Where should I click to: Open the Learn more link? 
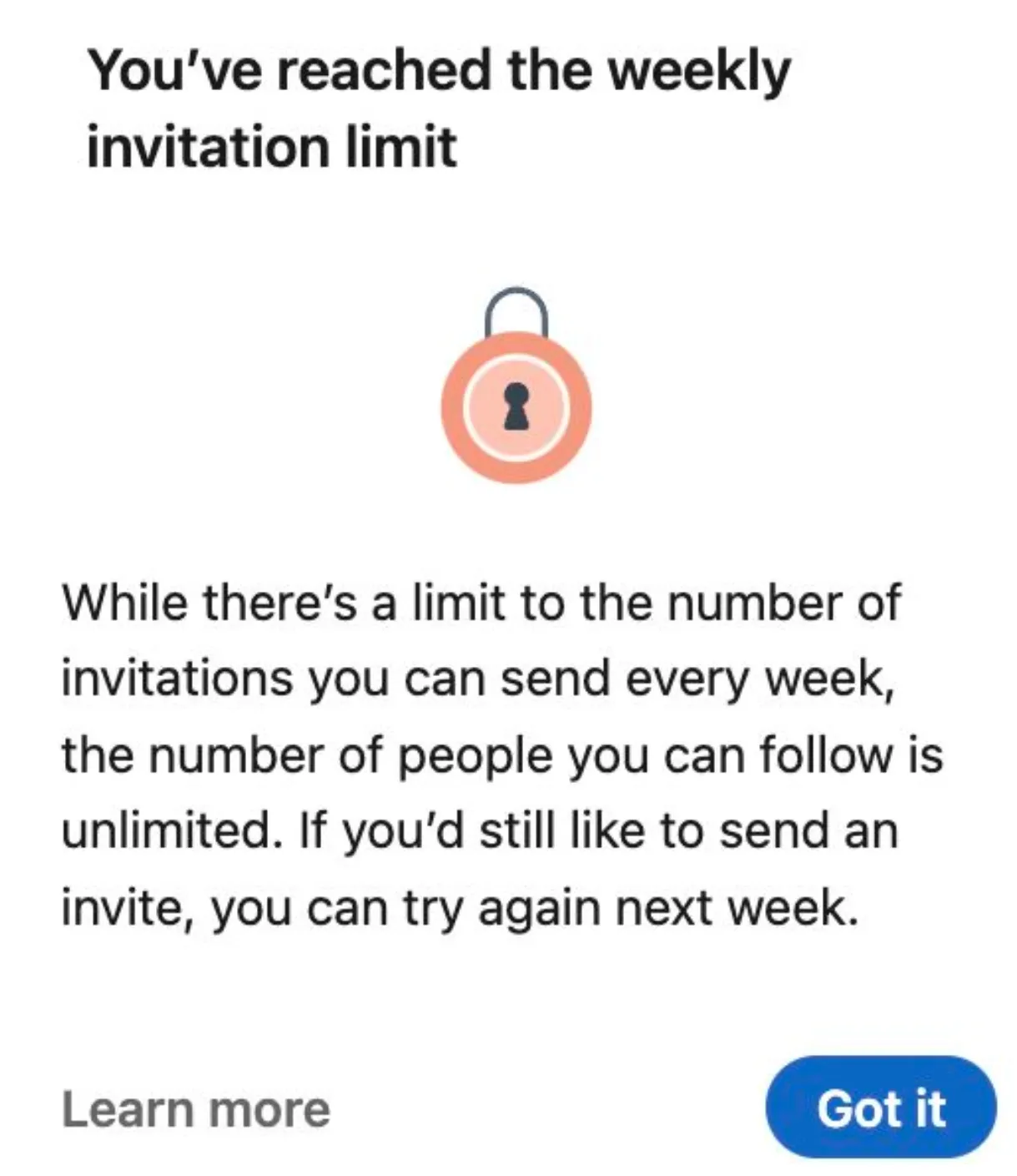[x=196, y=1109]
